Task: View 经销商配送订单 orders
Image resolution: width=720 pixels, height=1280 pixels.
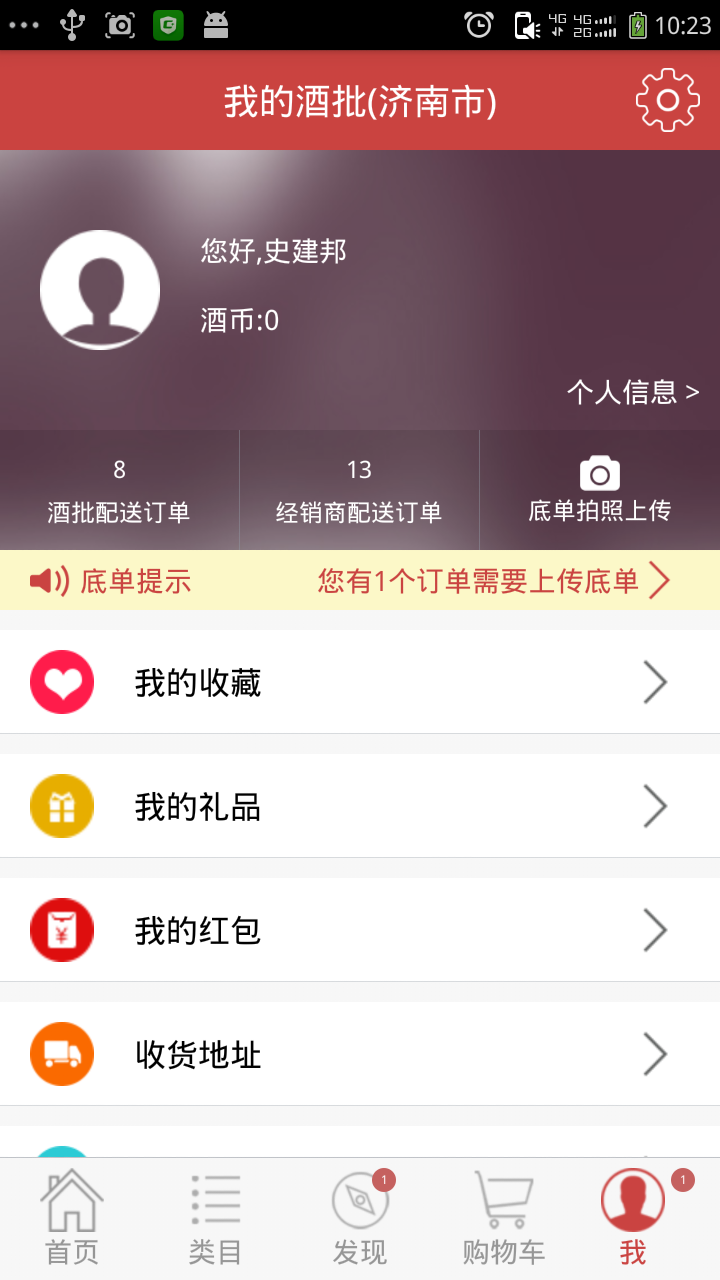Action: (359, 490)
